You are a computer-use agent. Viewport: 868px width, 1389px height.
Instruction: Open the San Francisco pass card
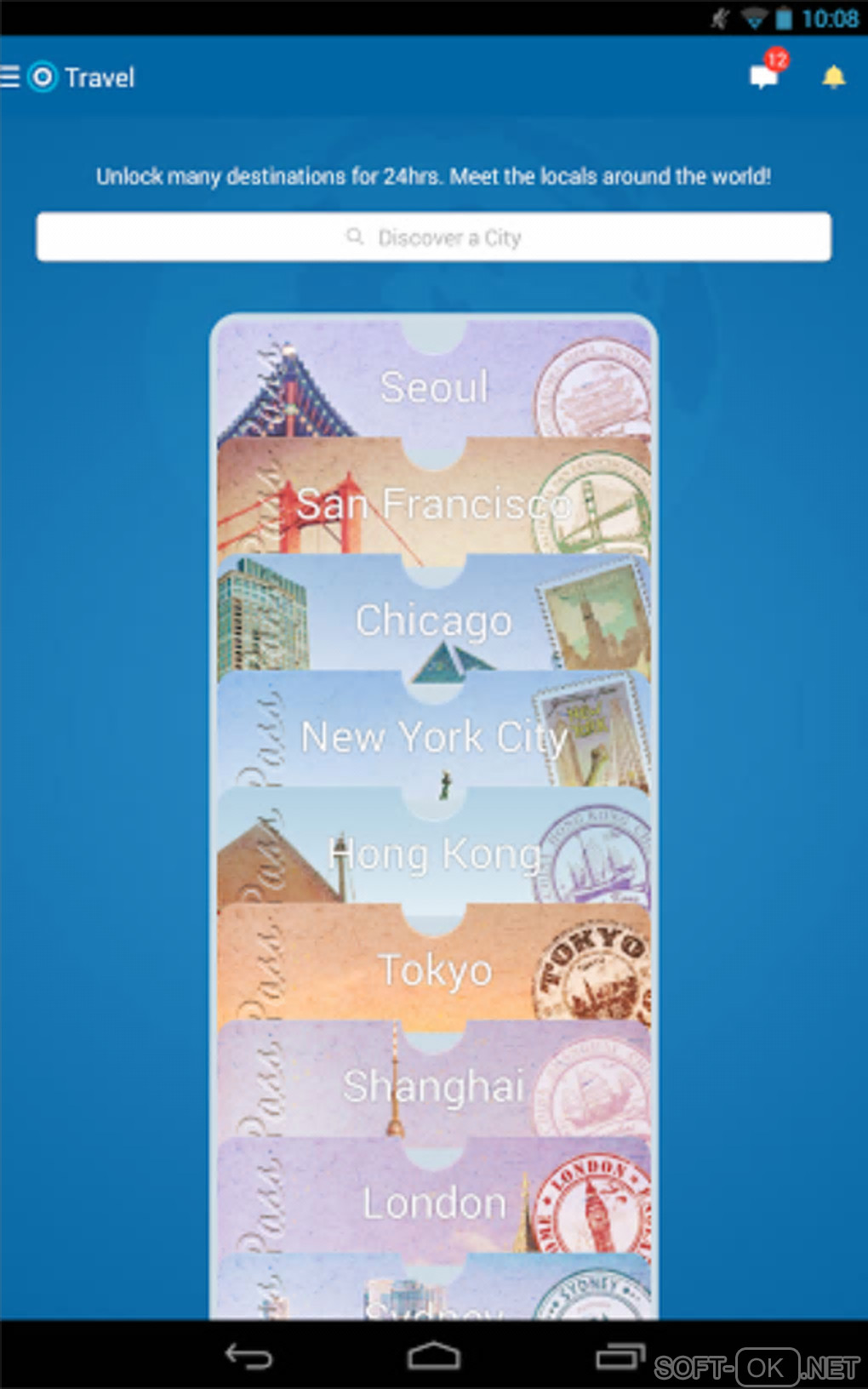pos(433,505)
